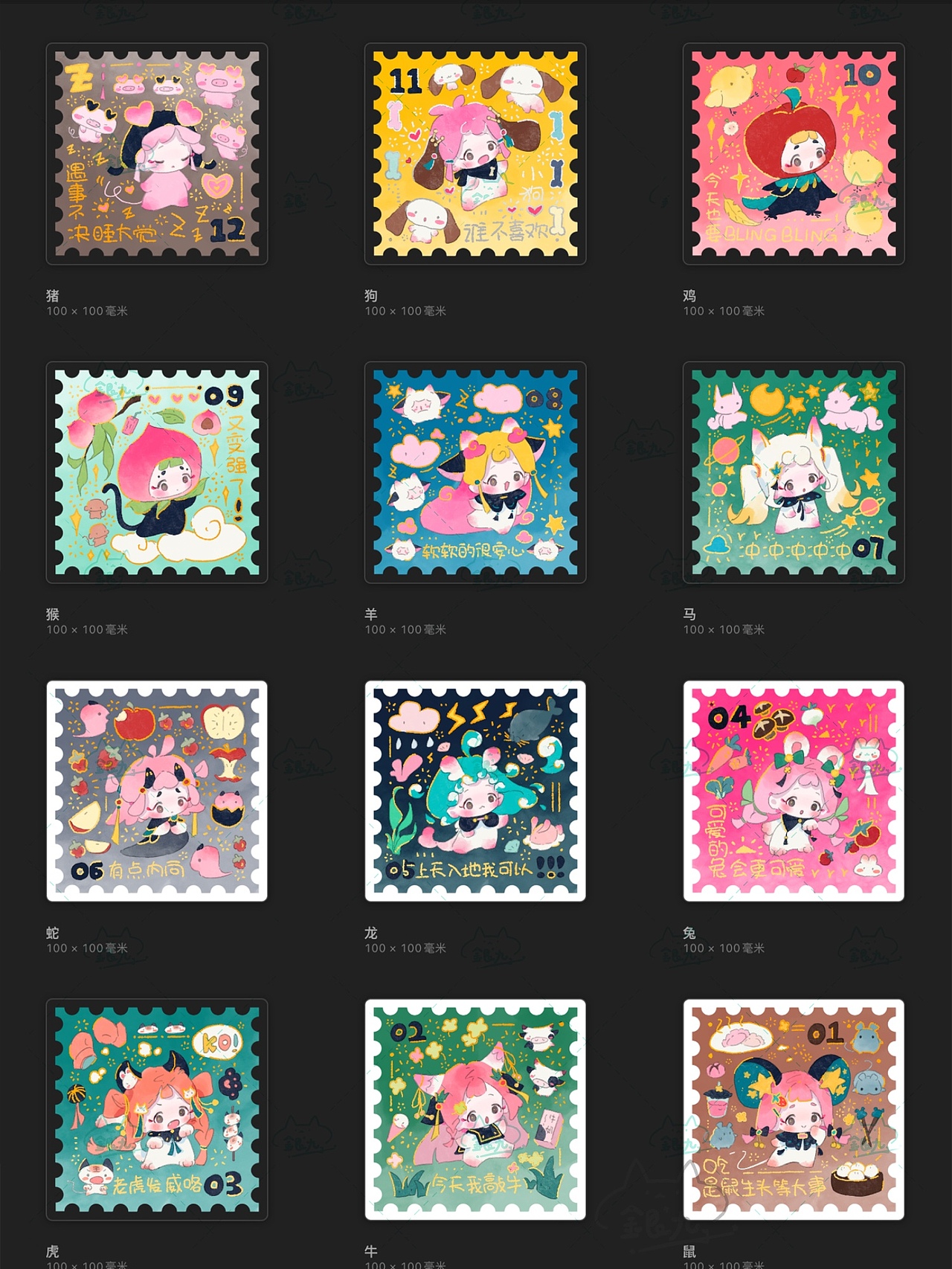This screenshot has width=952, height=1269.
Task: Open the 鸡 rooster stamp artwork
Action: [x=794, y=154]
